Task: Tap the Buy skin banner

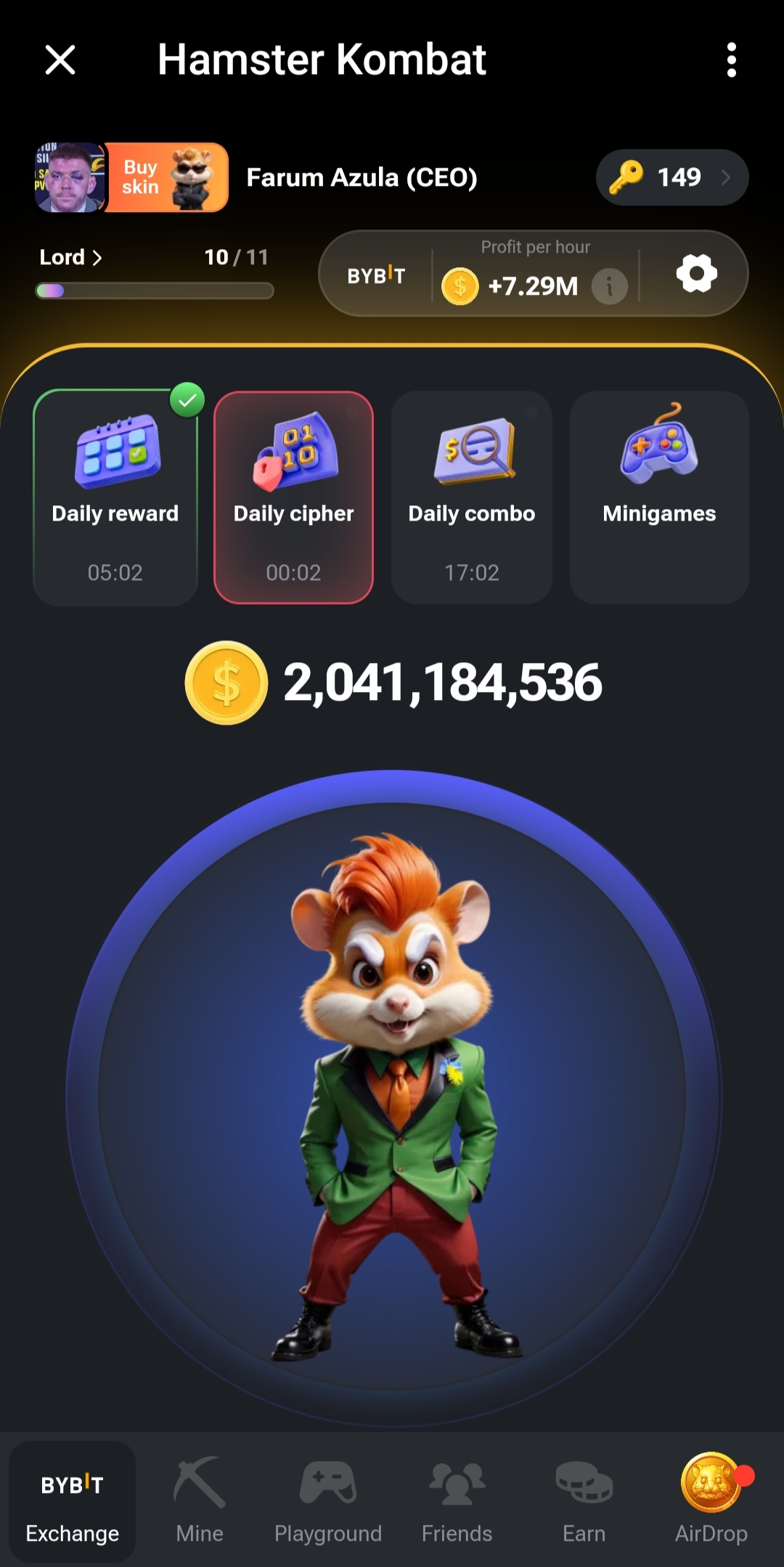Action: tap(167, 177)
